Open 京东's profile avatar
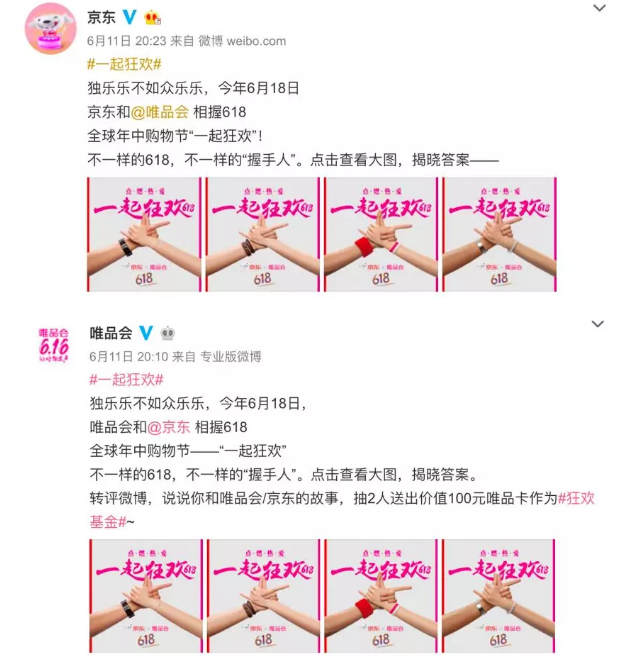This screenshot has height=668, width=631. point(48,28)
